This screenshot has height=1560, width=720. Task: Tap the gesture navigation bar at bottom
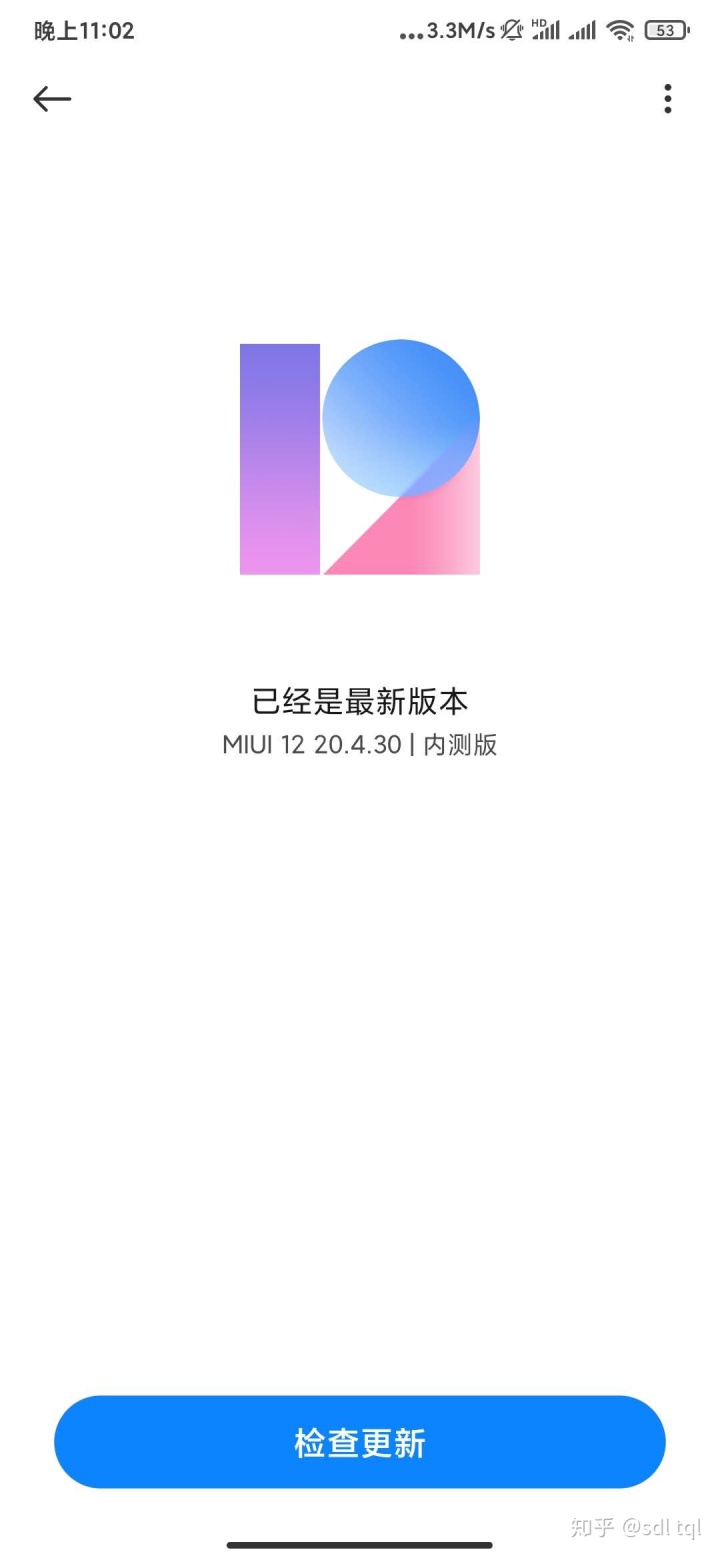pos(360,1545)
